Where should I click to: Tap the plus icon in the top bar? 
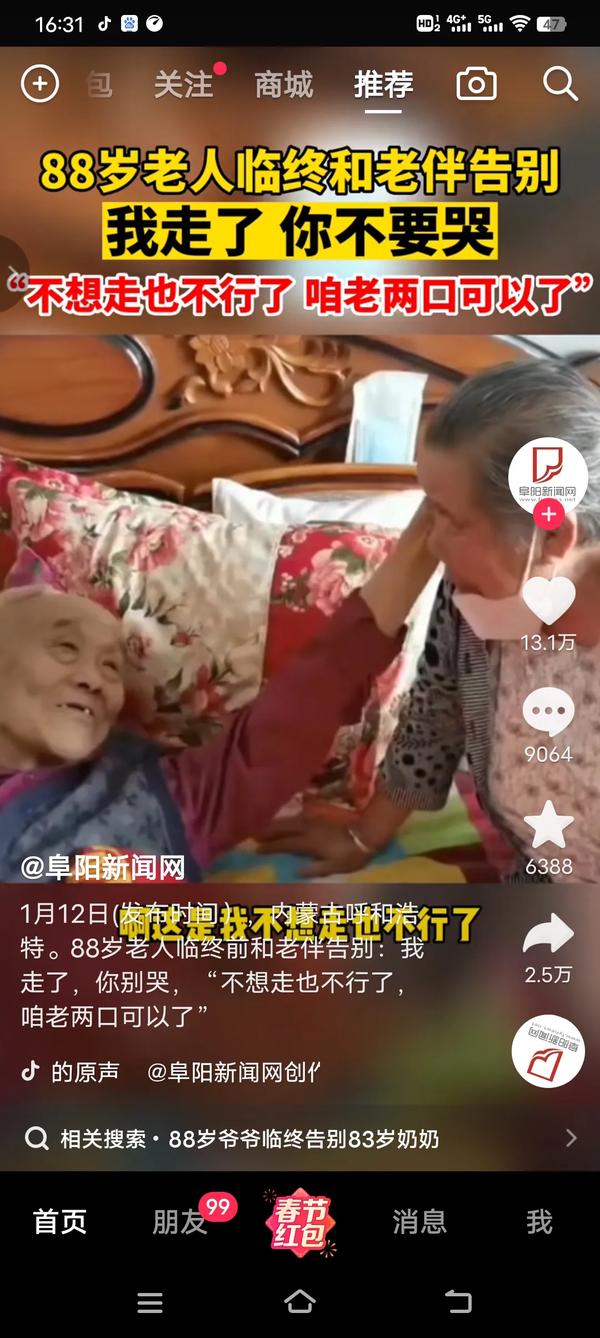(x=40, y=84)
